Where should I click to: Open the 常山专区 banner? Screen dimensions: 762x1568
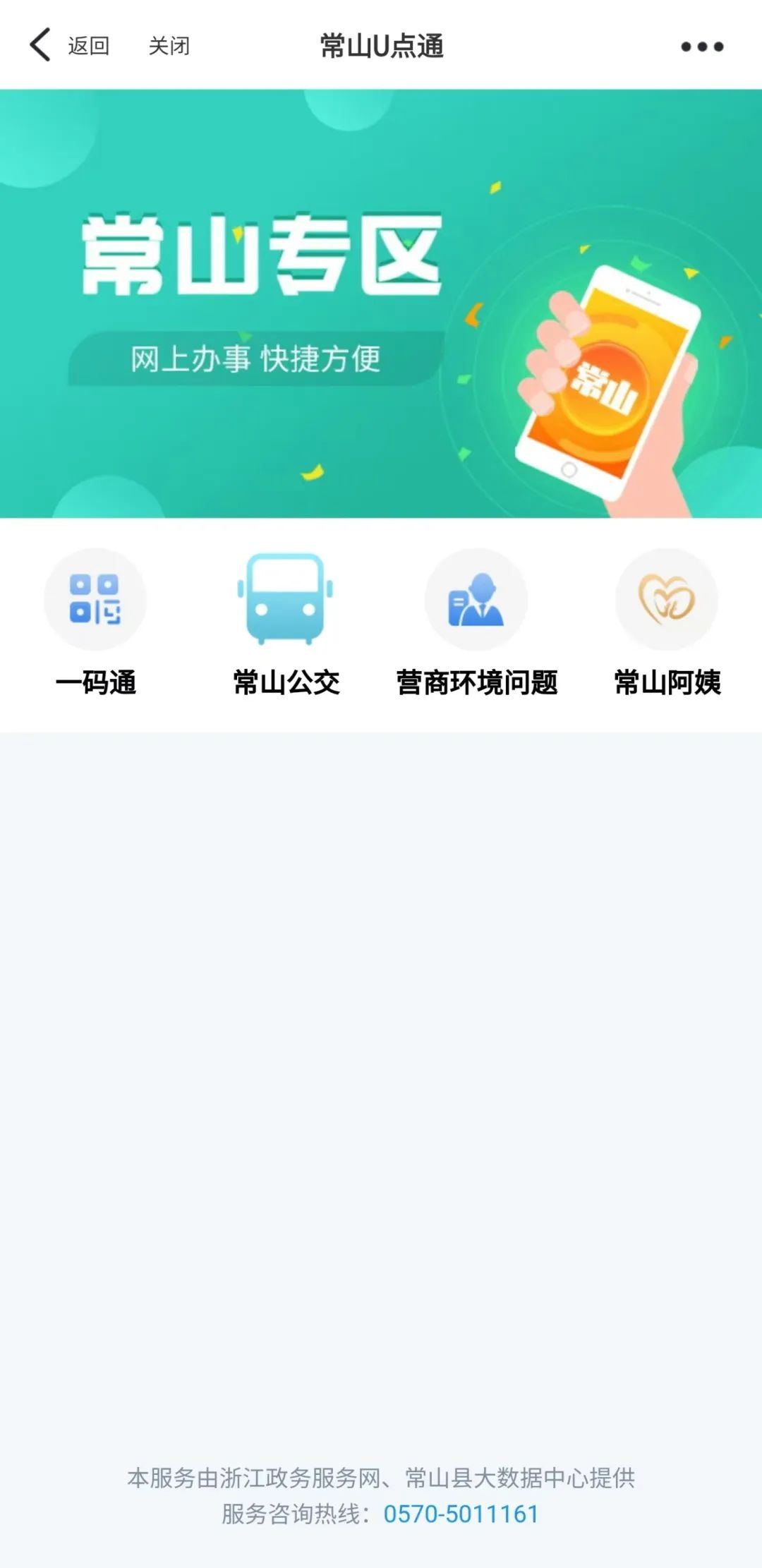381,303
